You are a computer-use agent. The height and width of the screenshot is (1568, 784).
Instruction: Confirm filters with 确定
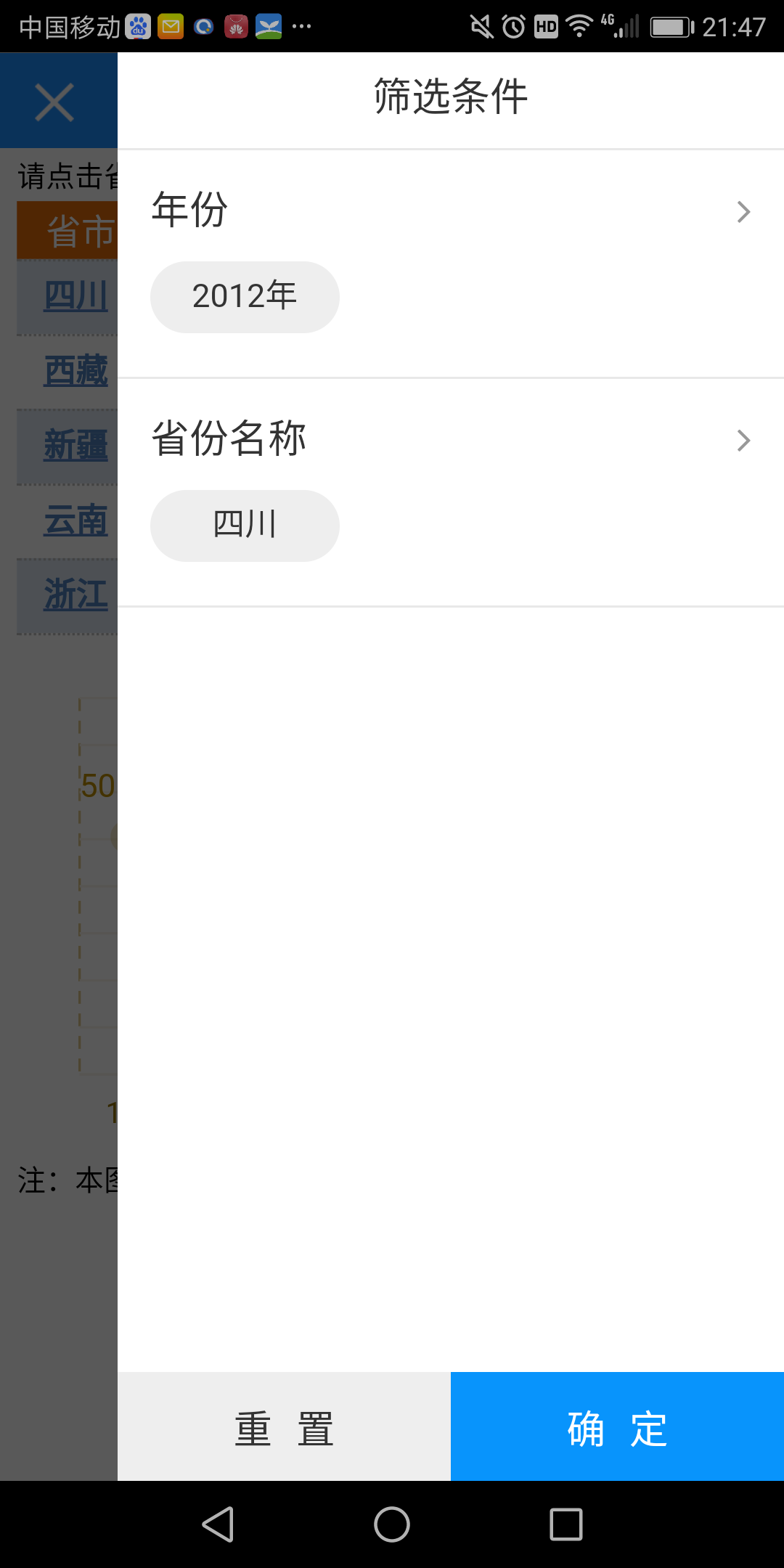point(617,1426)
